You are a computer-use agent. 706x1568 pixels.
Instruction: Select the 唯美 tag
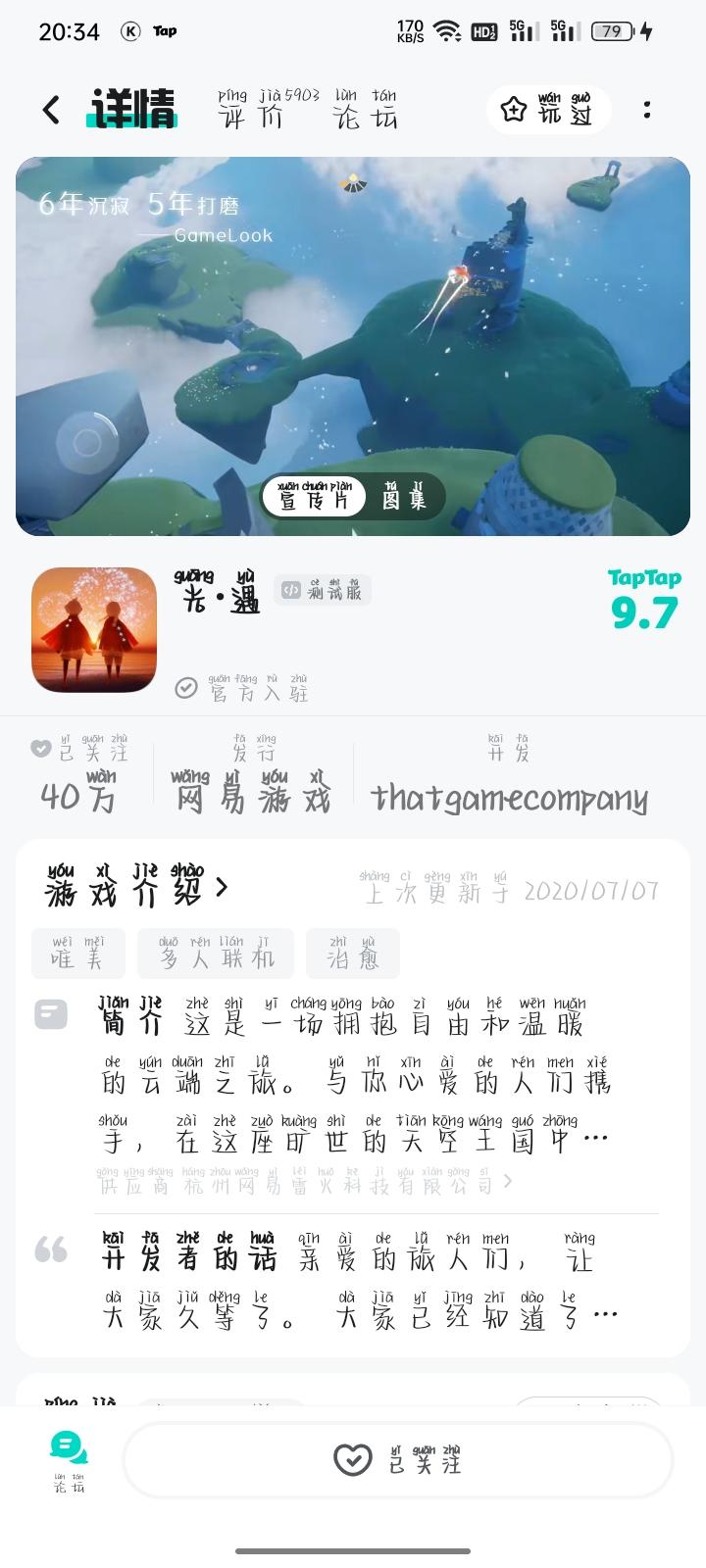click(77, 952)
